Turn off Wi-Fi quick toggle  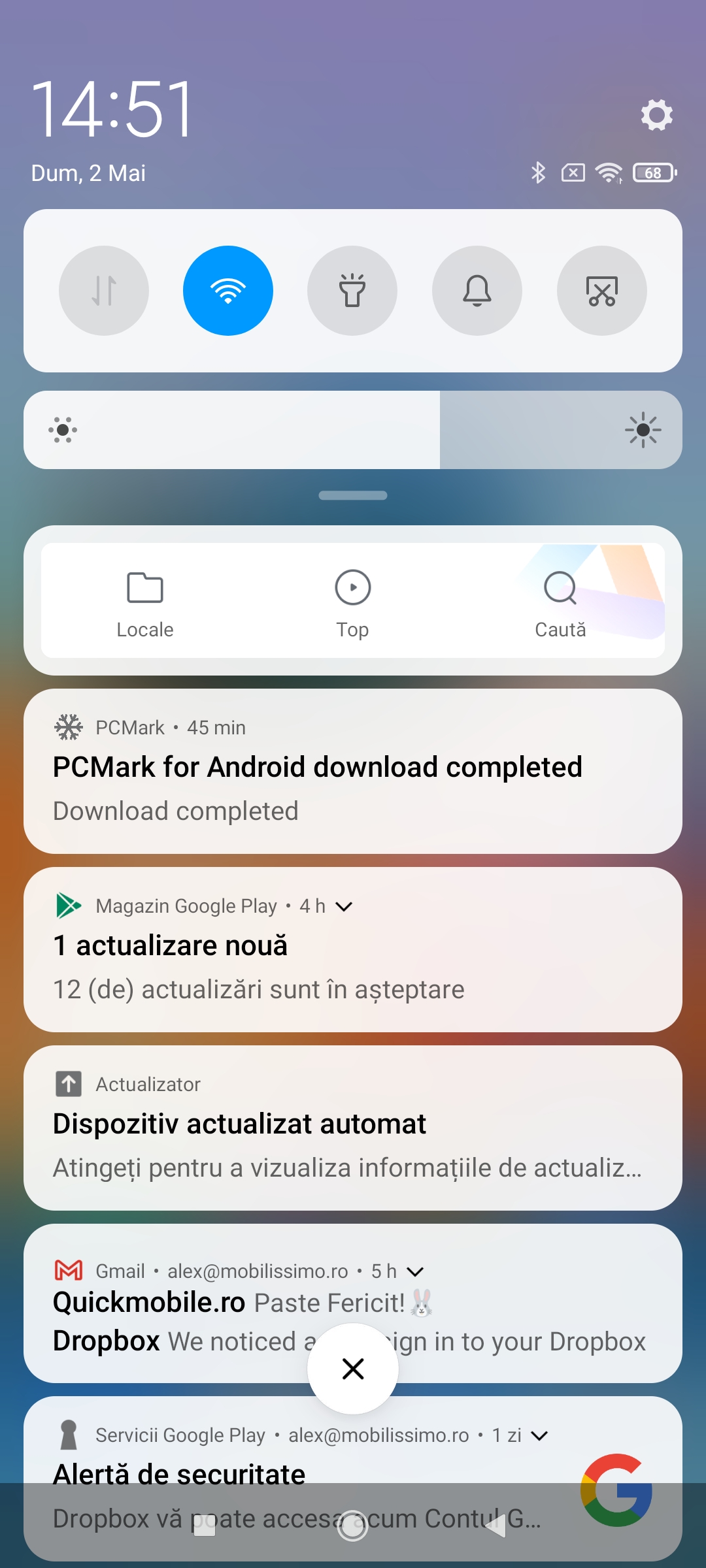228,291
